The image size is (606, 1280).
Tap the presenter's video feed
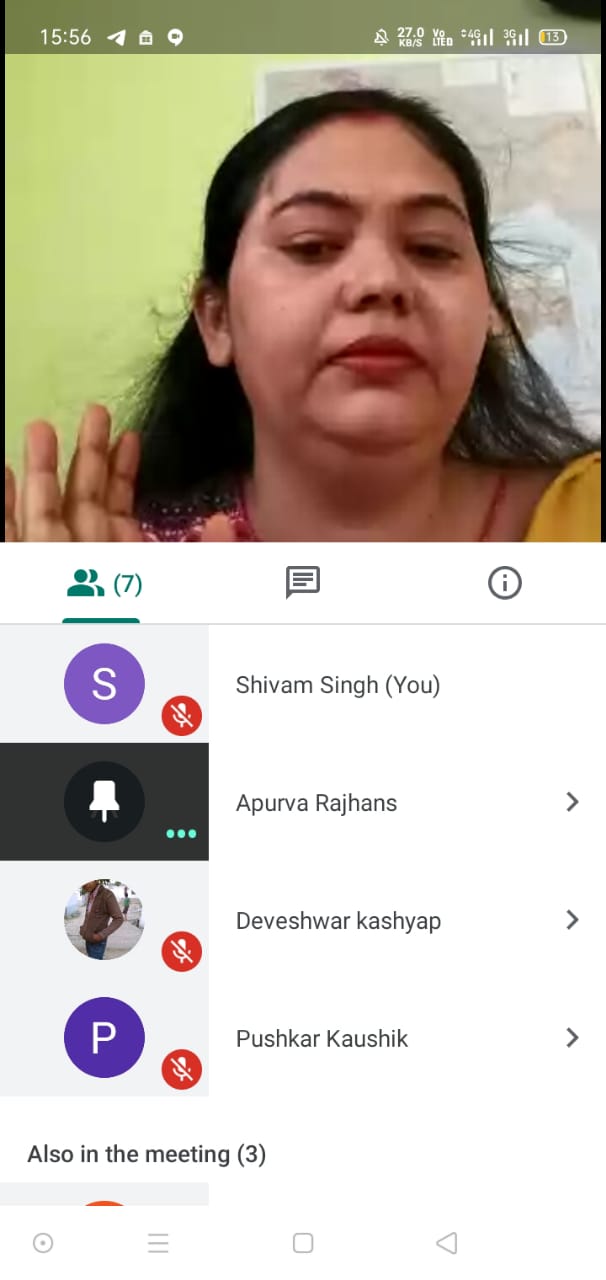coord(303,300)
